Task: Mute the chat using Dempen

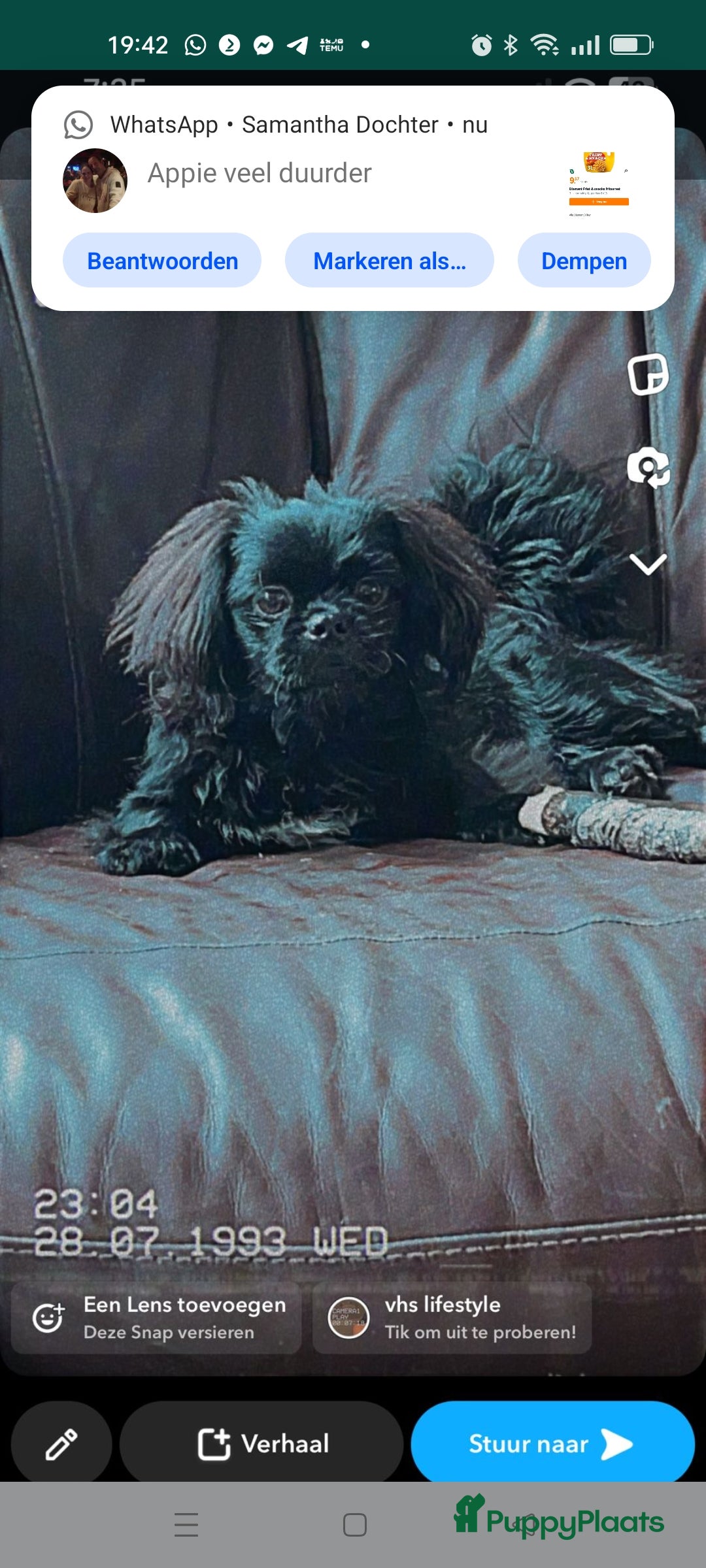Action: pos(584,260)
